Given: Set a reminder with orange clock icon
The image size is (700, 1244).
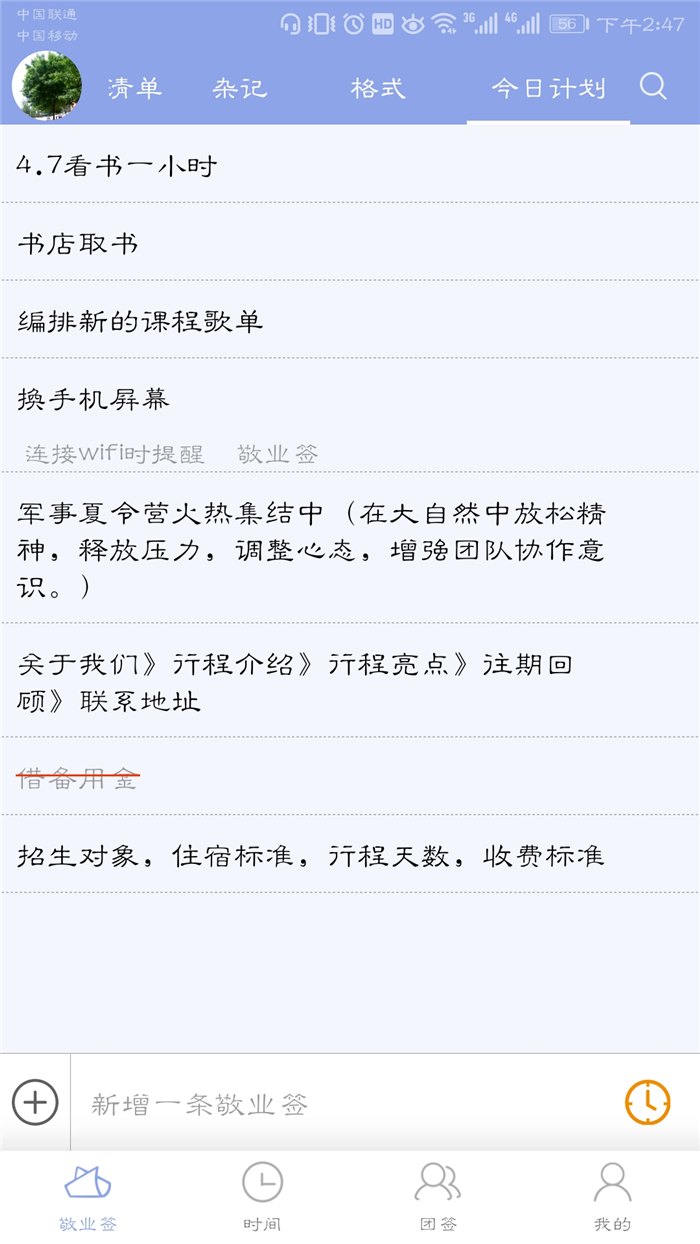Looking at the screenshot, I should pos(648,1103).
